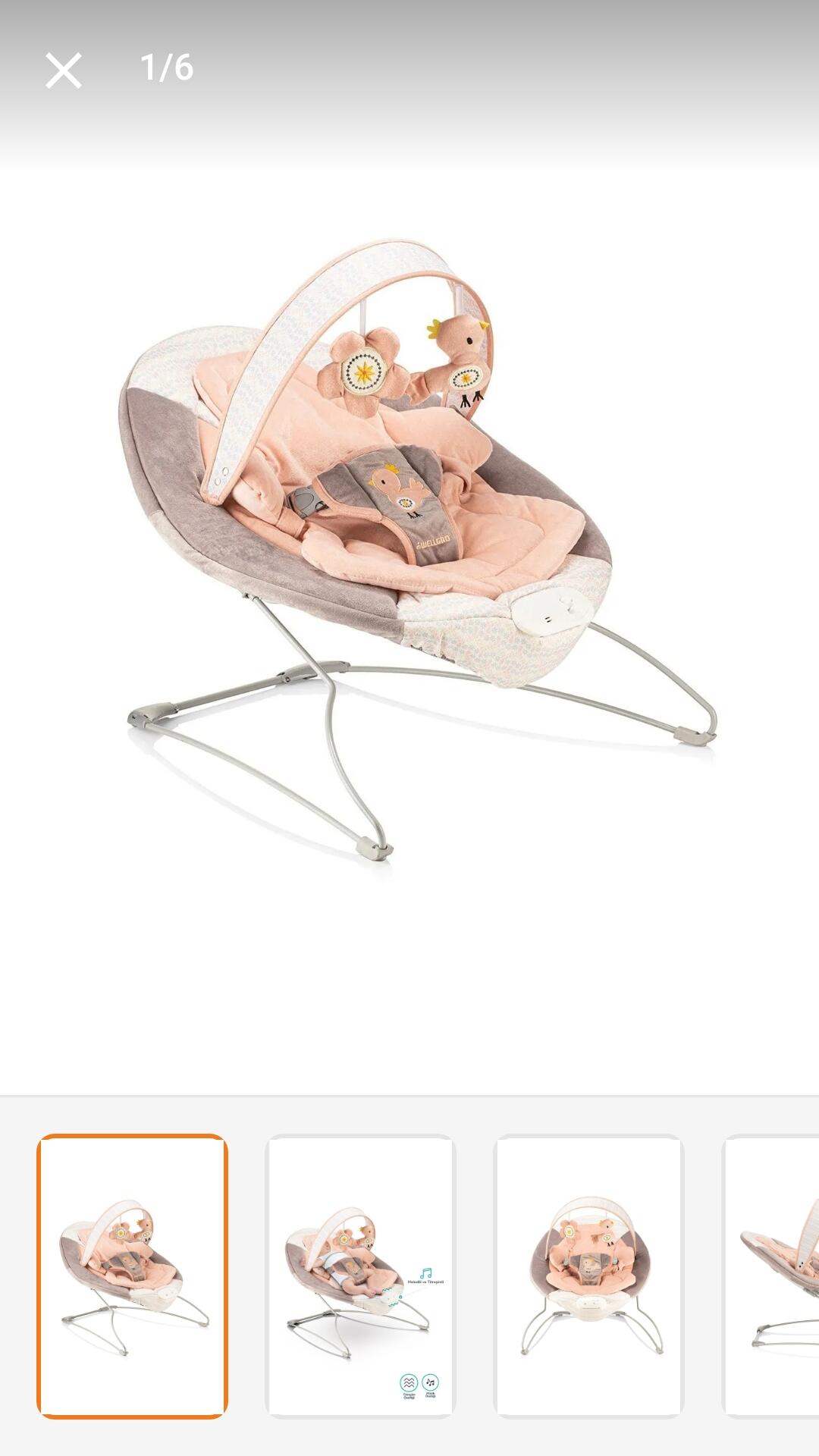Open the thumbnail showing music and vibration icons
Image resolution: width=819 pixels, height=1456 pixels.
360,1276
